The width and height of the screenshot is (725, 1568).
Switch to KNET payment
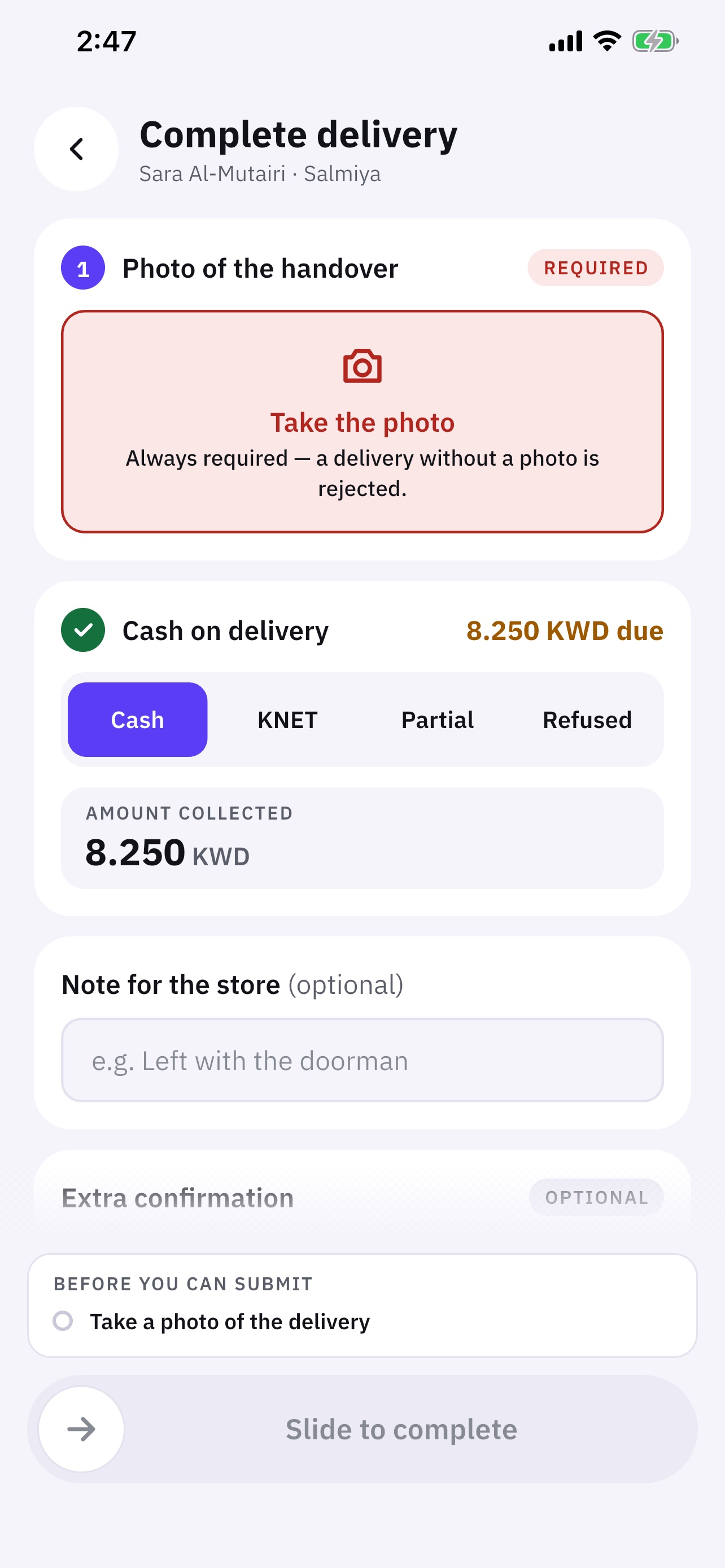pyautogui.click(x=287, y=720)
